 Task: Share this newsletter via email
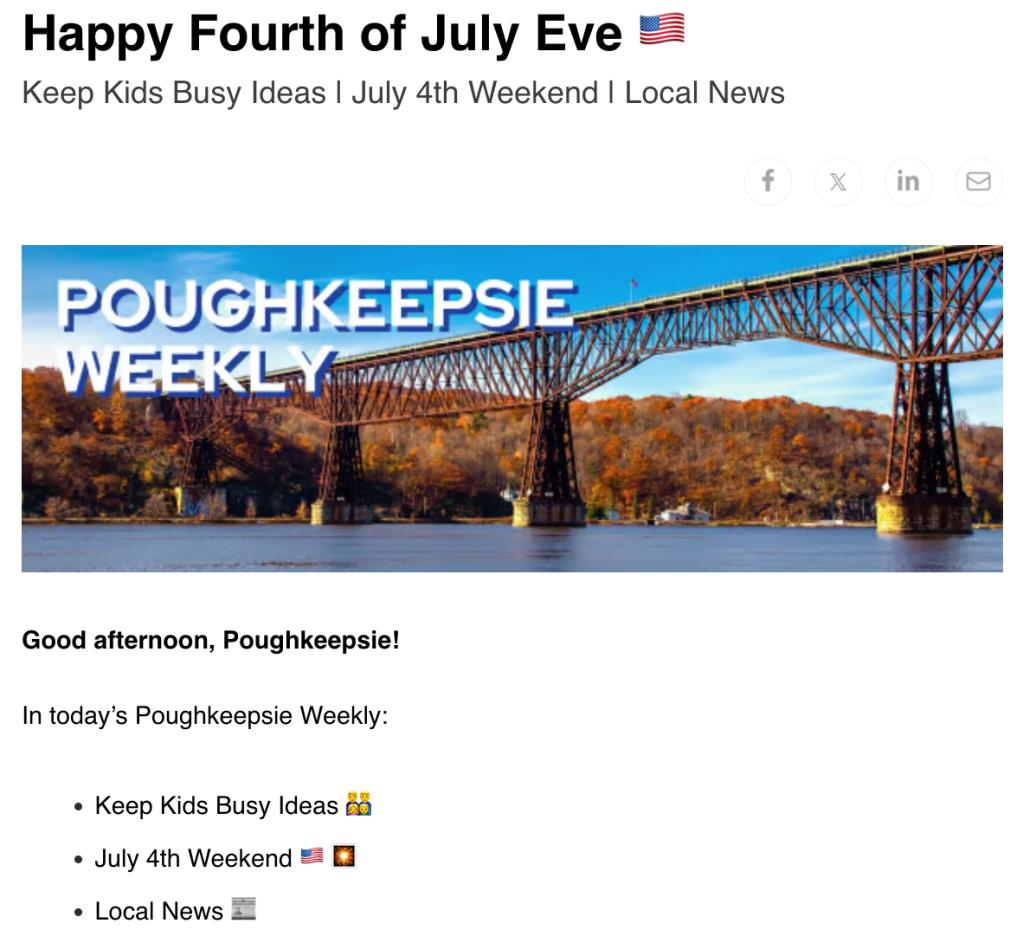[978, 181]
